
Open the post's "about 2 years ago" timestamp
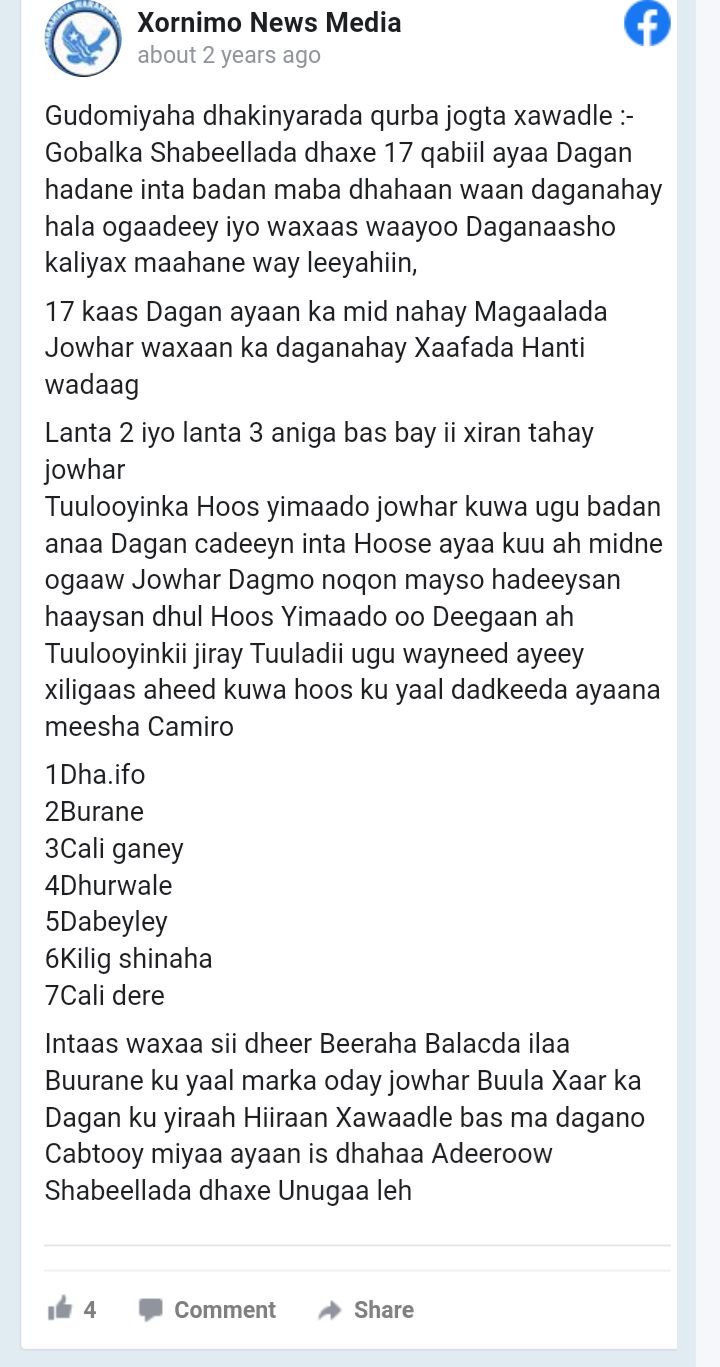click(x=229, y=55)
